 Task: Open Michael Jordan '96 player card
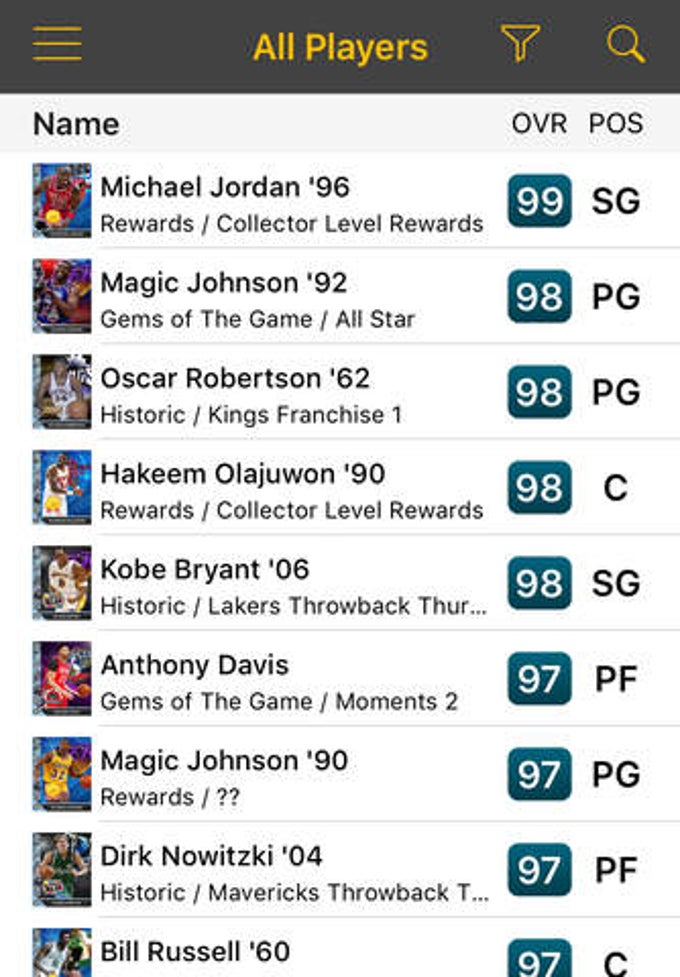coord(290,202)
